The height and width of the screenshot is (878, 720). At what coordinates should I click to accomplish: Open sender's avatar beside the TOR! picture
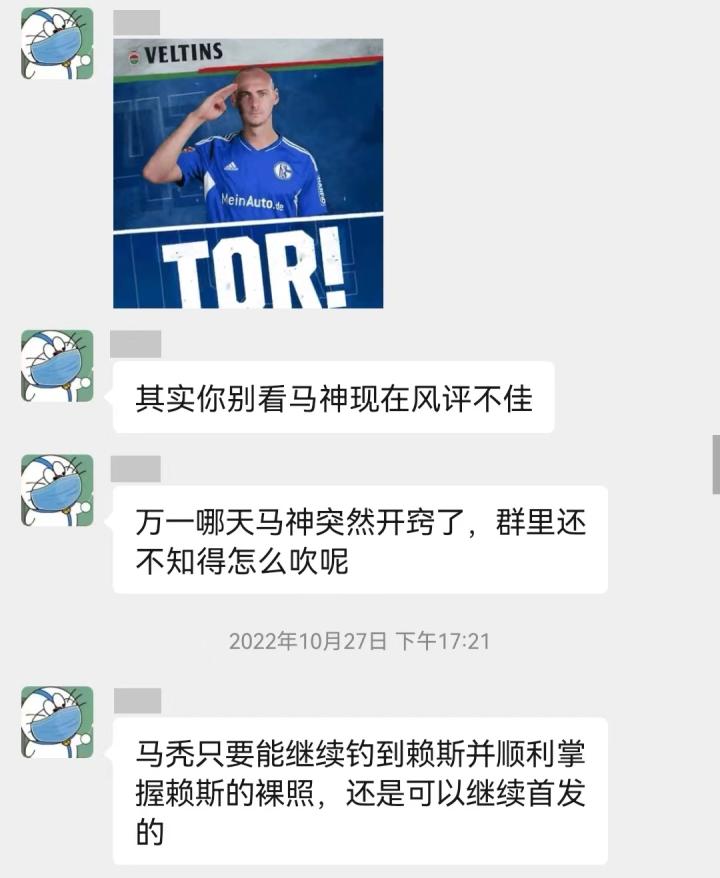tap(57, 44)
